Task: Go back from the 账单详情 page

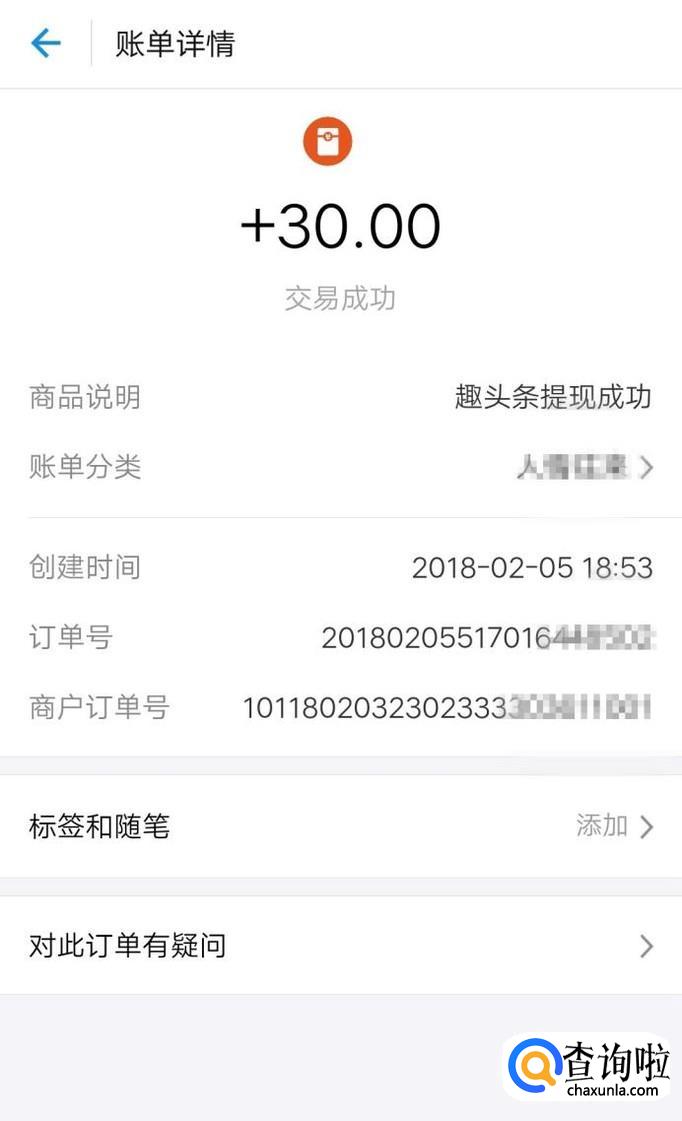Action: pos(46,44)
